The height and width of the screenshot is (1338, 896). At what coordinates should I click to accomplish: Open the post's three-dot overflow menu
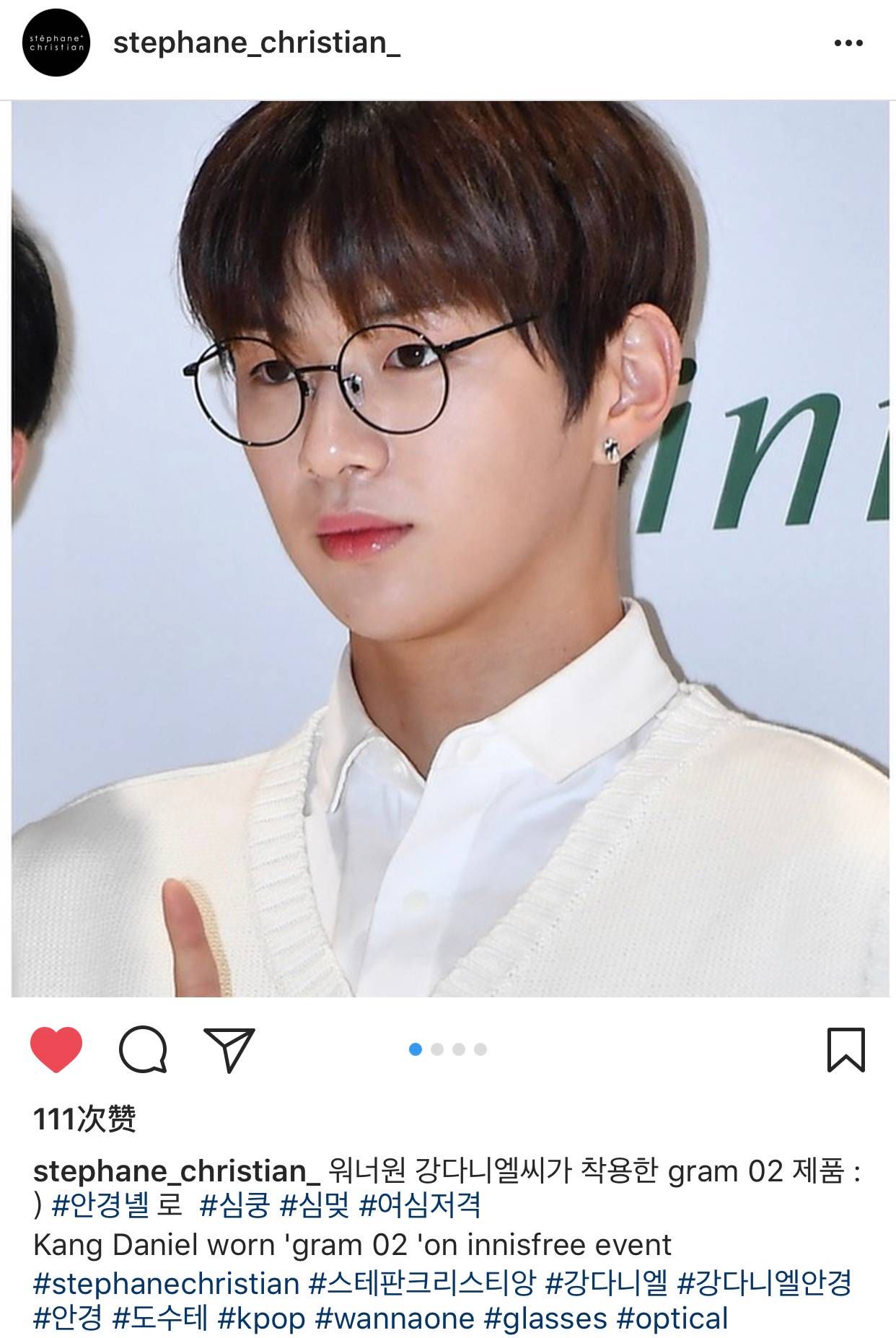click(x=848, y=43)
